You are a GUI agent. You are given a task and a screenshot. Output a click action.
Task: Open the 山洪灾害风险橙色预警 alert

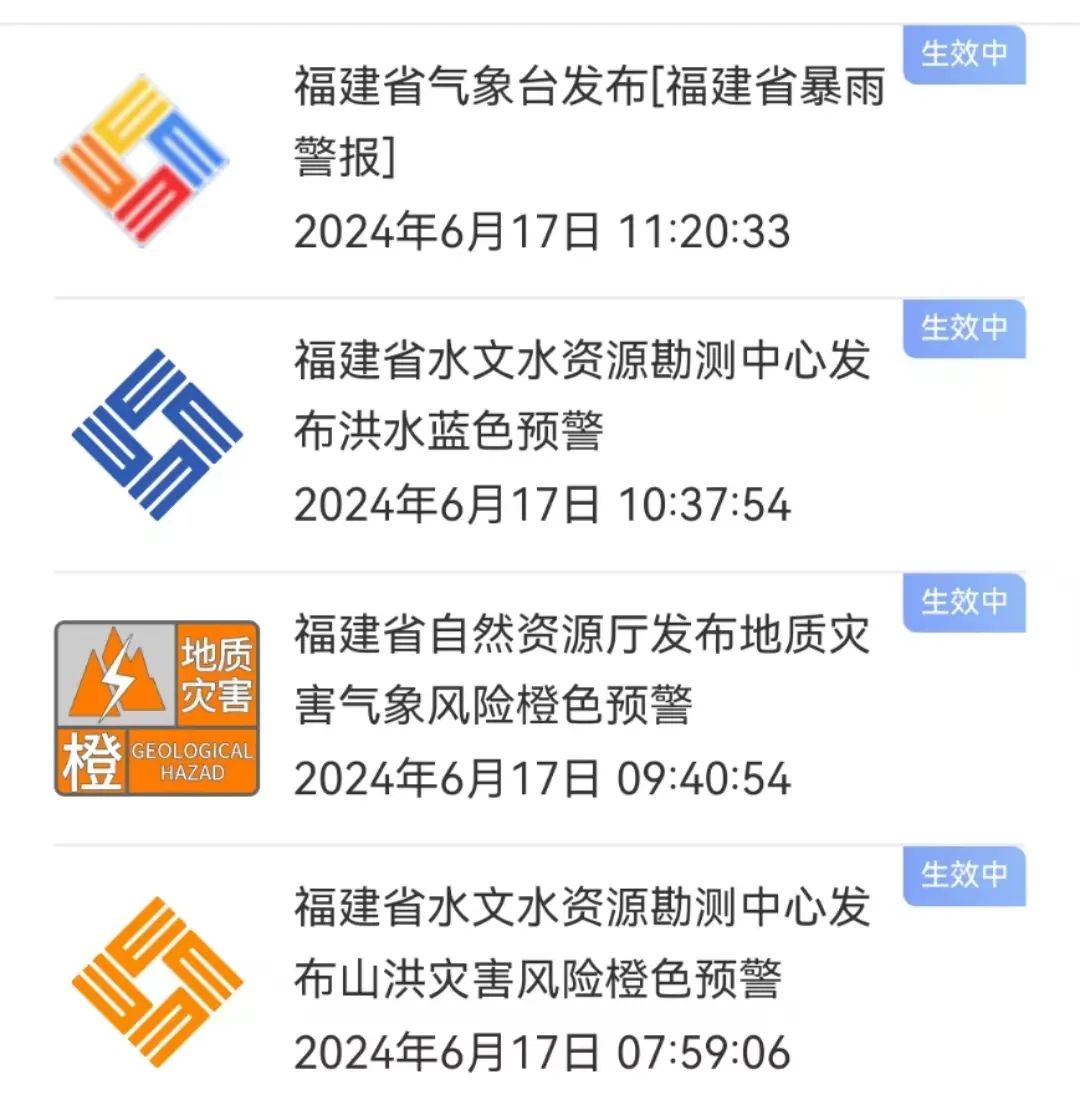click(x=582, y=943)
